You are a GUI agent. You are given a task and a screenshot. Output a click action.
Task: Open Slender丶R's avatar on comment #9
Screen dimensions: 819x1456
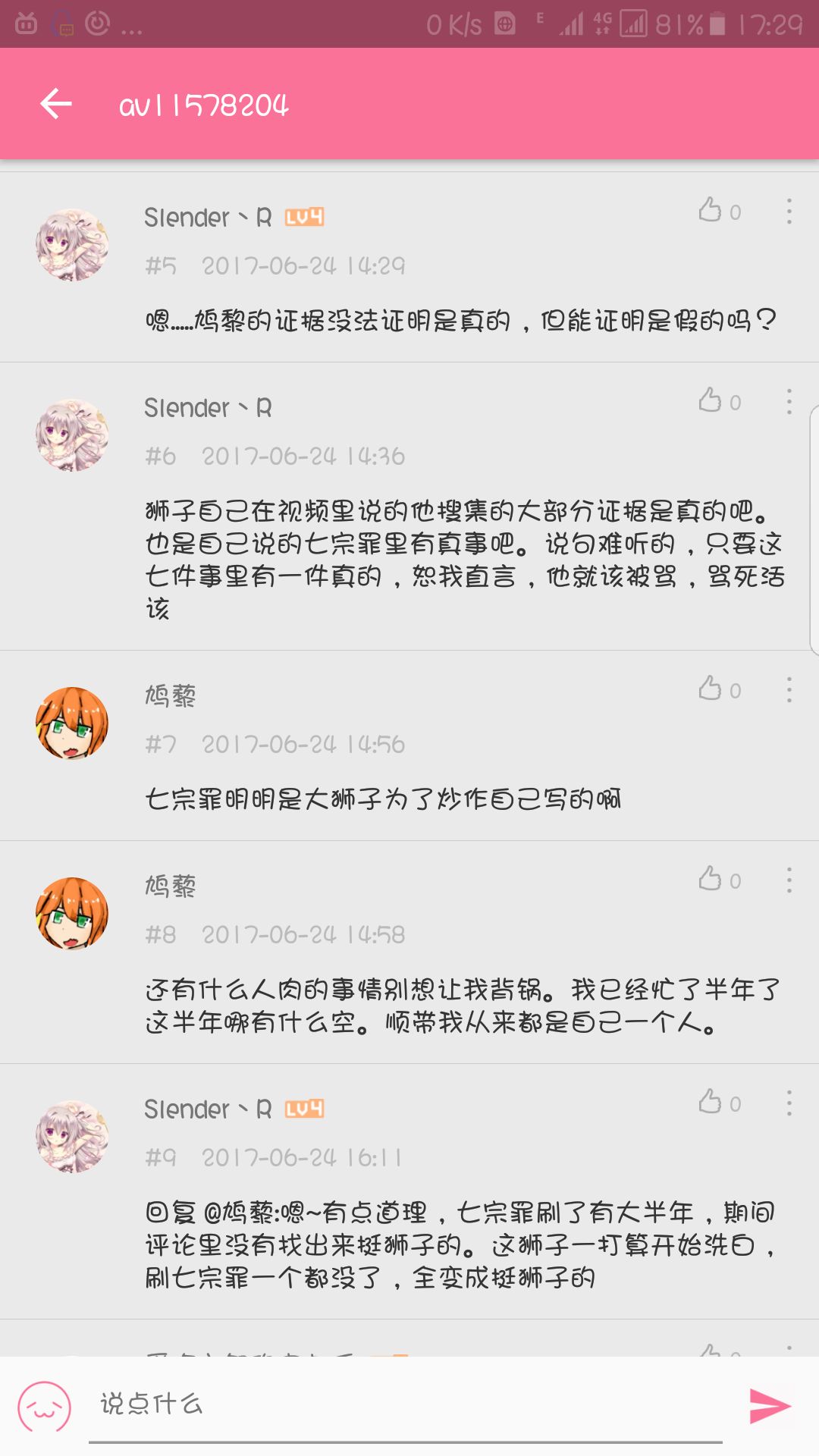pos(72,1137)
